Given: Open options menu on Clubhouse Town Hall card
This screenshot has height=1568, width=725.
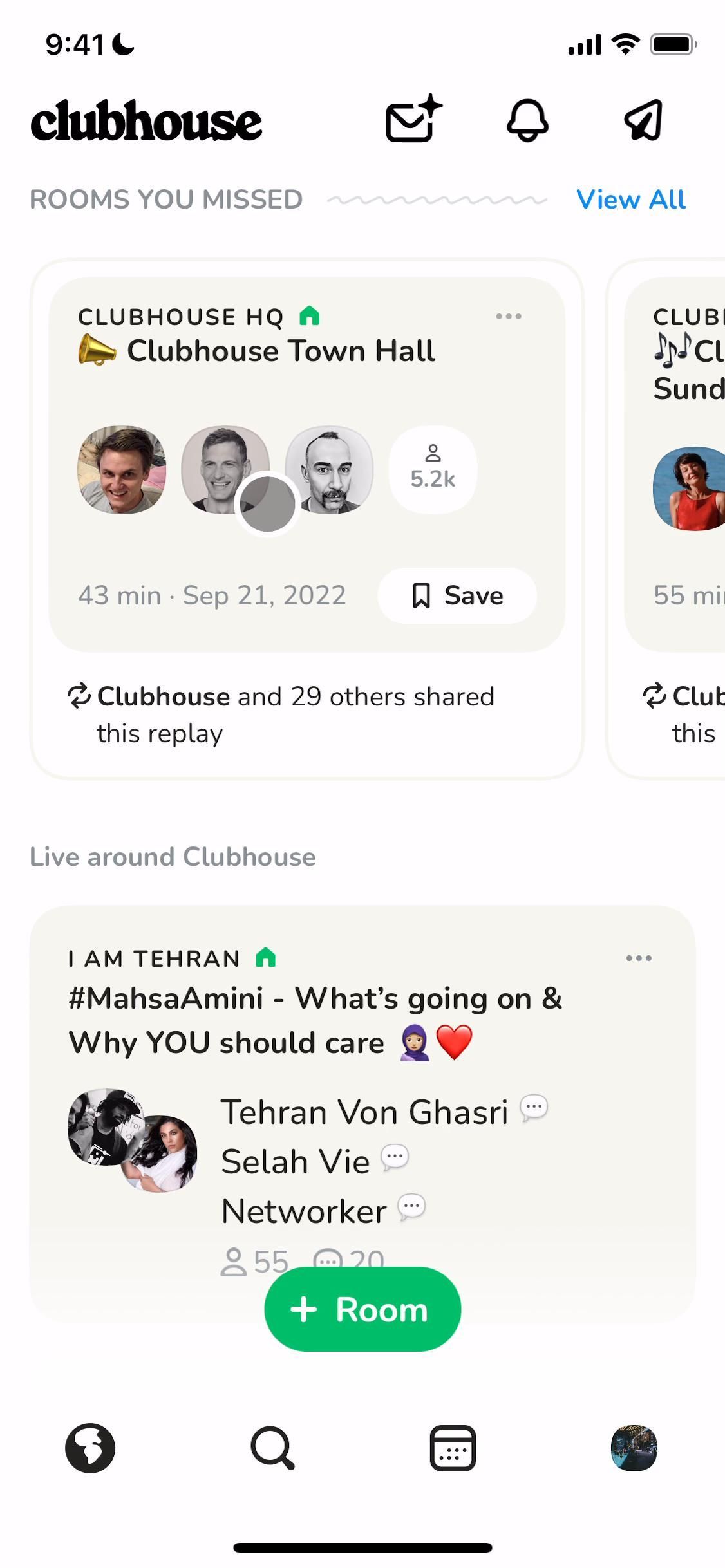Looking at the screenshot, I should [x=509, y=316].
